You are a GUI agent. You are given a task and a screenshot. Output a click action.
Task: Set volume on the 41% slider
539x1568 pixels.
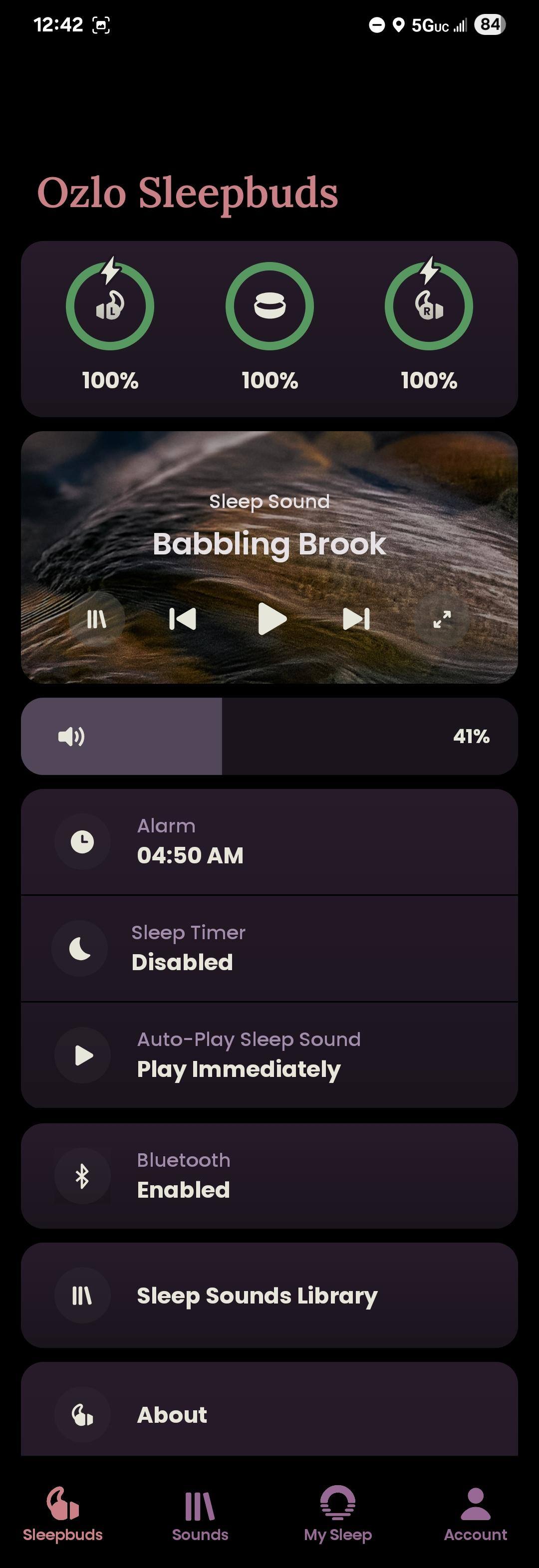tap(269, 736)
